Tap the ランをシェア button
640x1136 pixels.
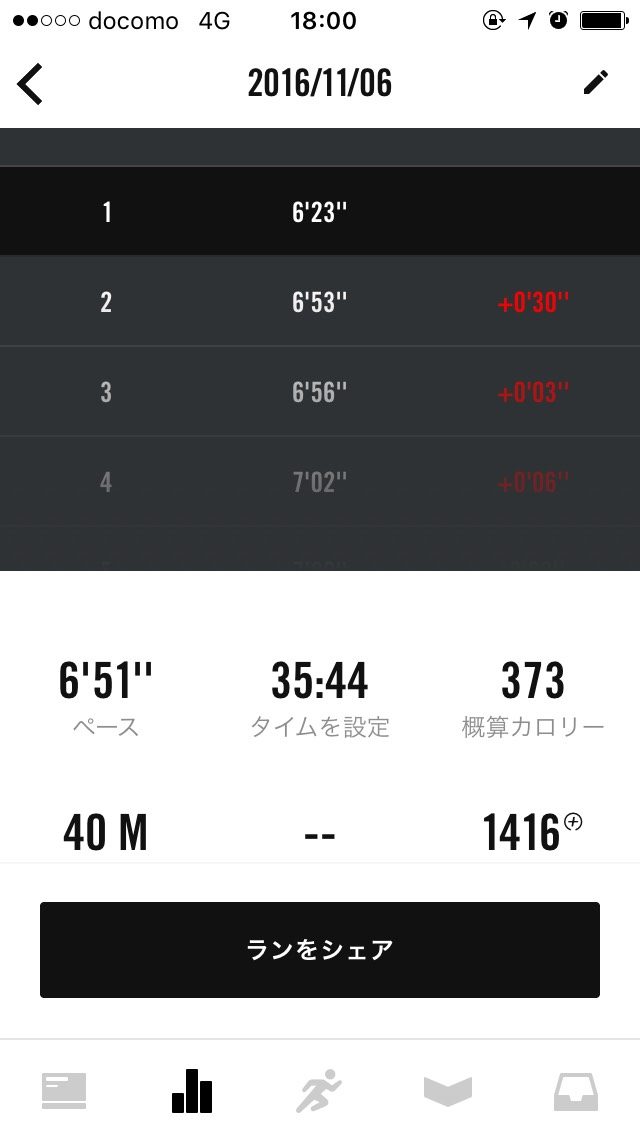[x=320, y=950]
